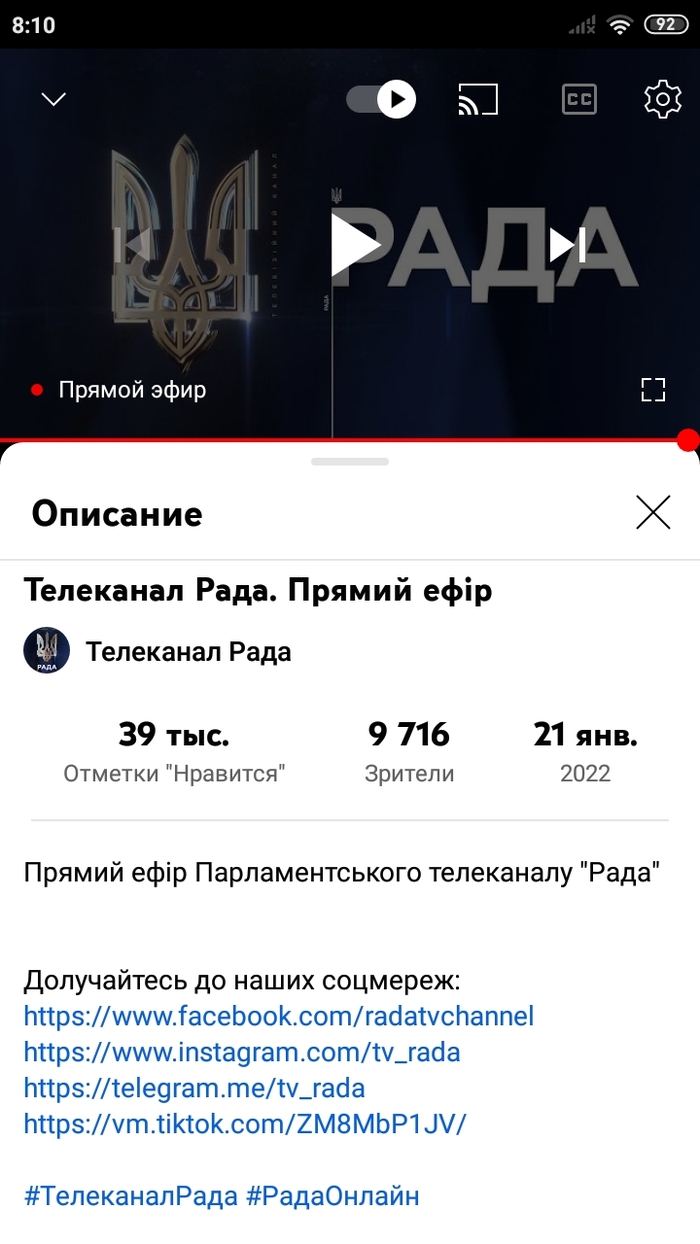Open the video settings gear
Viewport: 700px width, 1244px height.
tap(662, 99)
